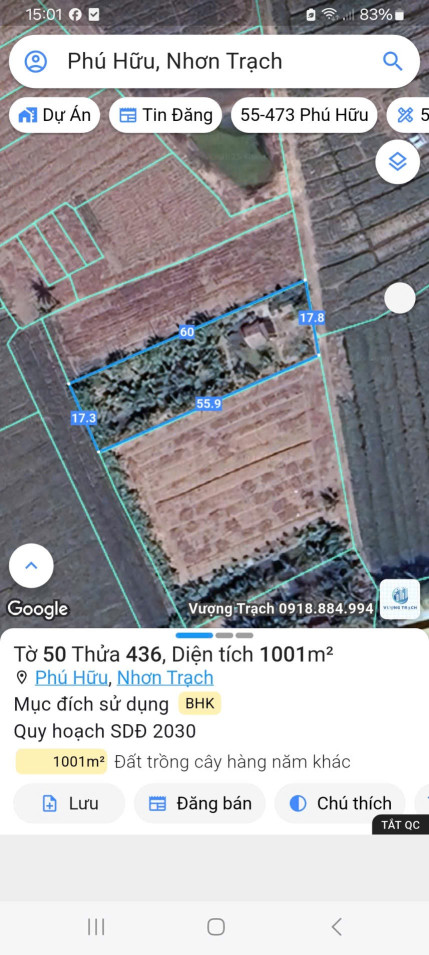This screenshot has width=429, height=955.
Task: Open the Phú Hữu link
Action: [x=71, y=677]
